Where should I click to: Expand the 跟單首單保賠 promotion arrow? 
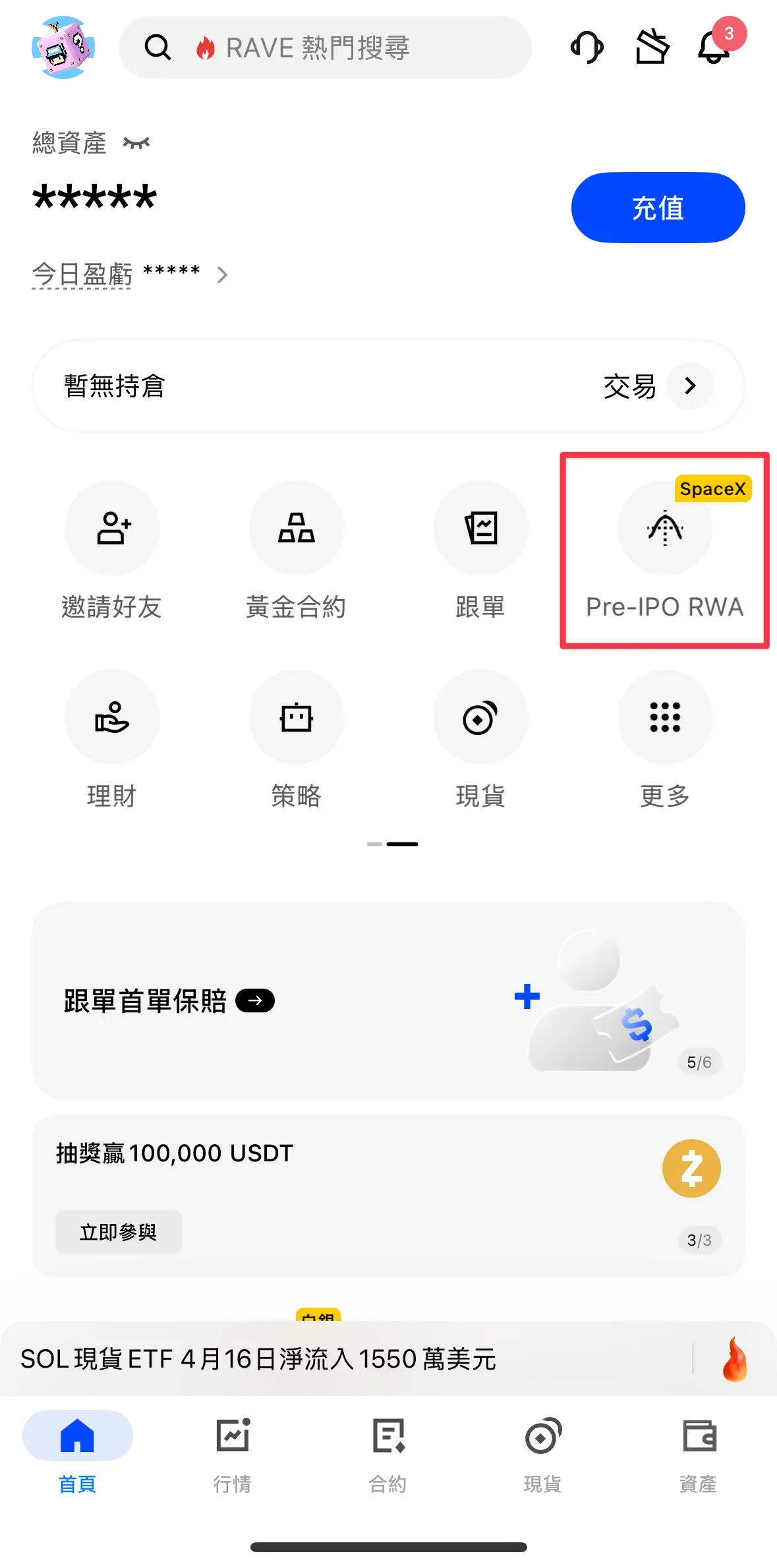point(256,1001)
